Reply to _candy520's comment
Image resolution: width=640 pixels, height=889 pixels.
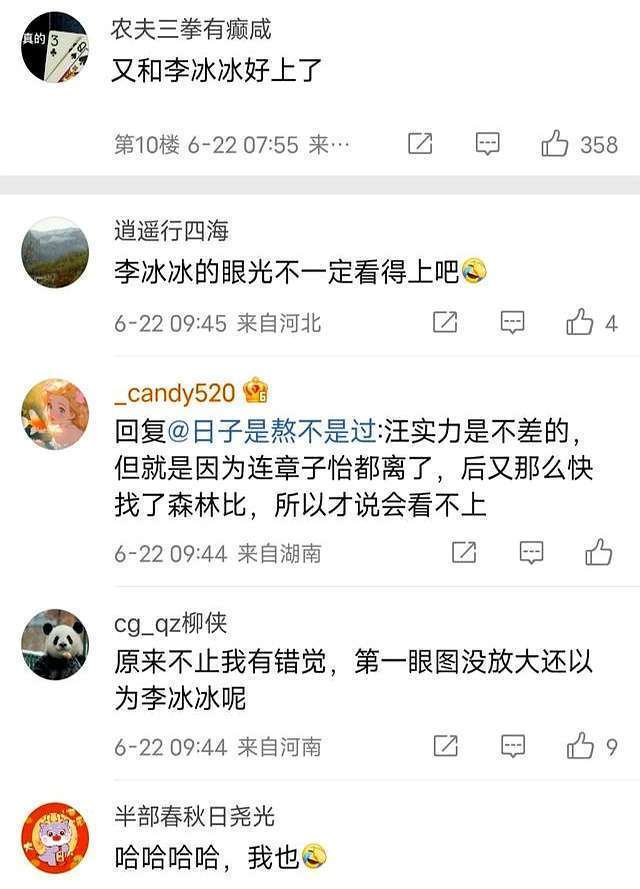[531, 552]
